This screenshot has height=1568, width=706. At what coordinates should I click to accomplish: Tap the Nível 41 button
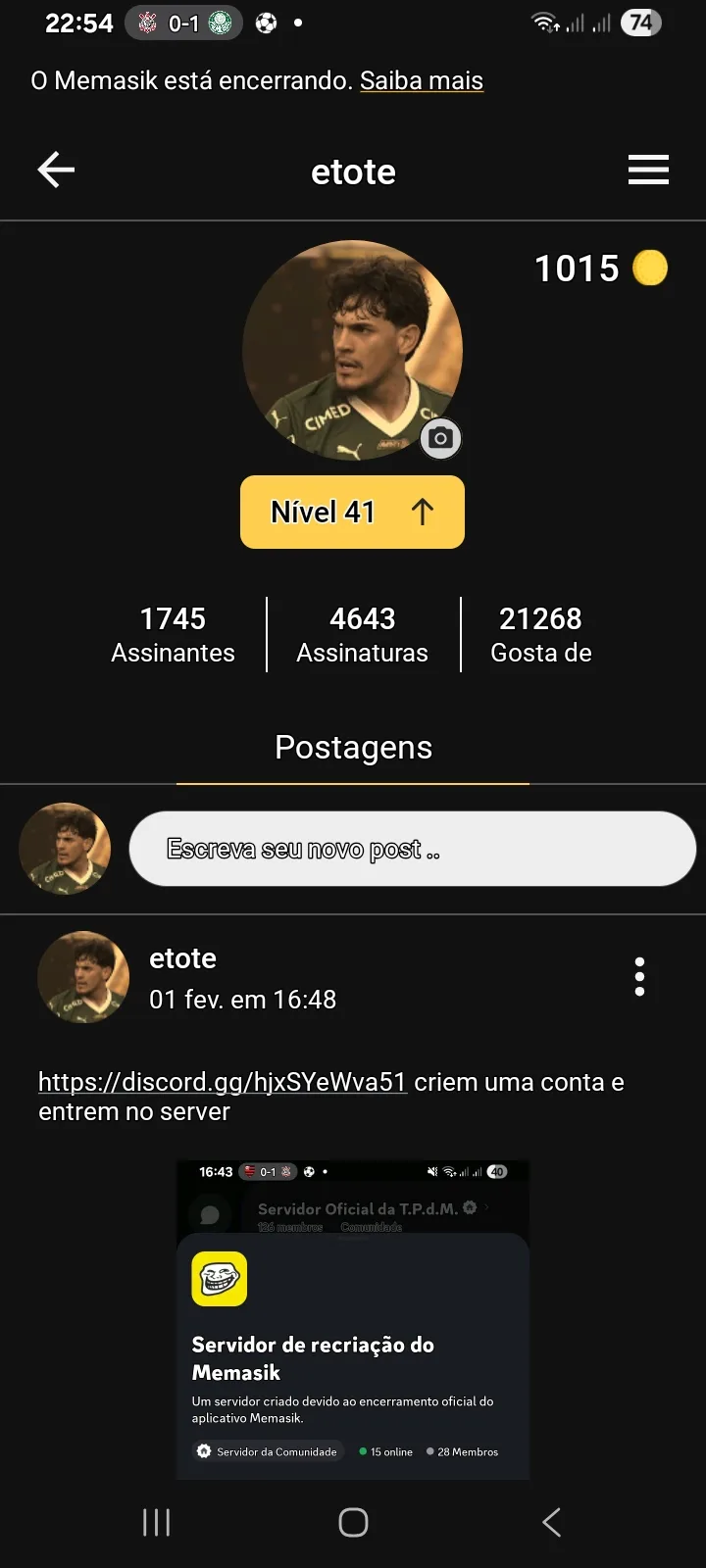click(352, 512)
